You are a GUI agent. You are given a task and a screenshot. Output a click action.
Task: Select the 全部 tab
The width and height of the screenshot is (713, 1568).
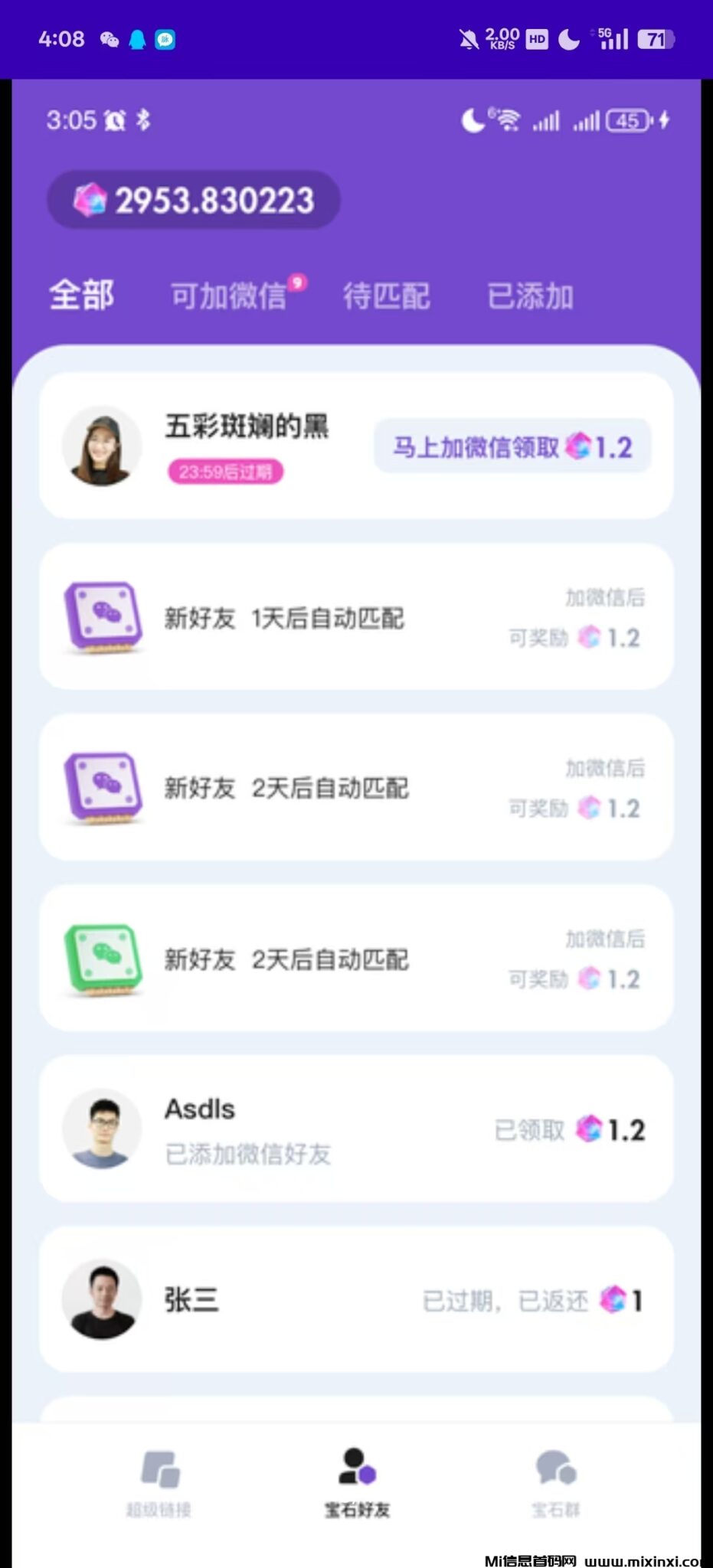coord(81,295)
